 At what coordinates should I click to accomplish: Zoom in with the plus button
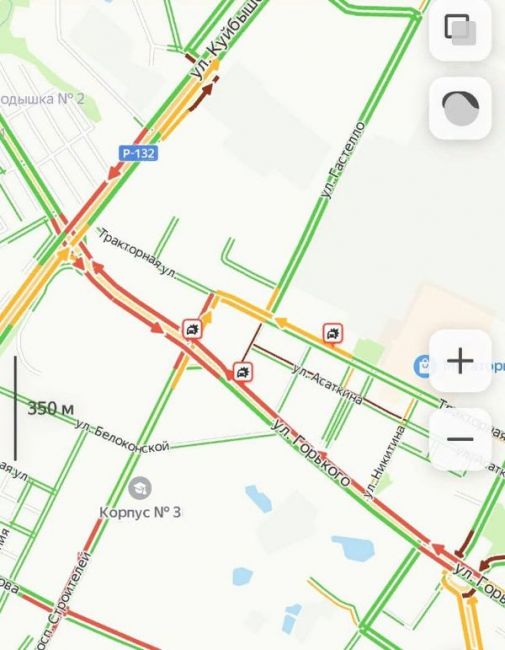[x=460, y=360]
